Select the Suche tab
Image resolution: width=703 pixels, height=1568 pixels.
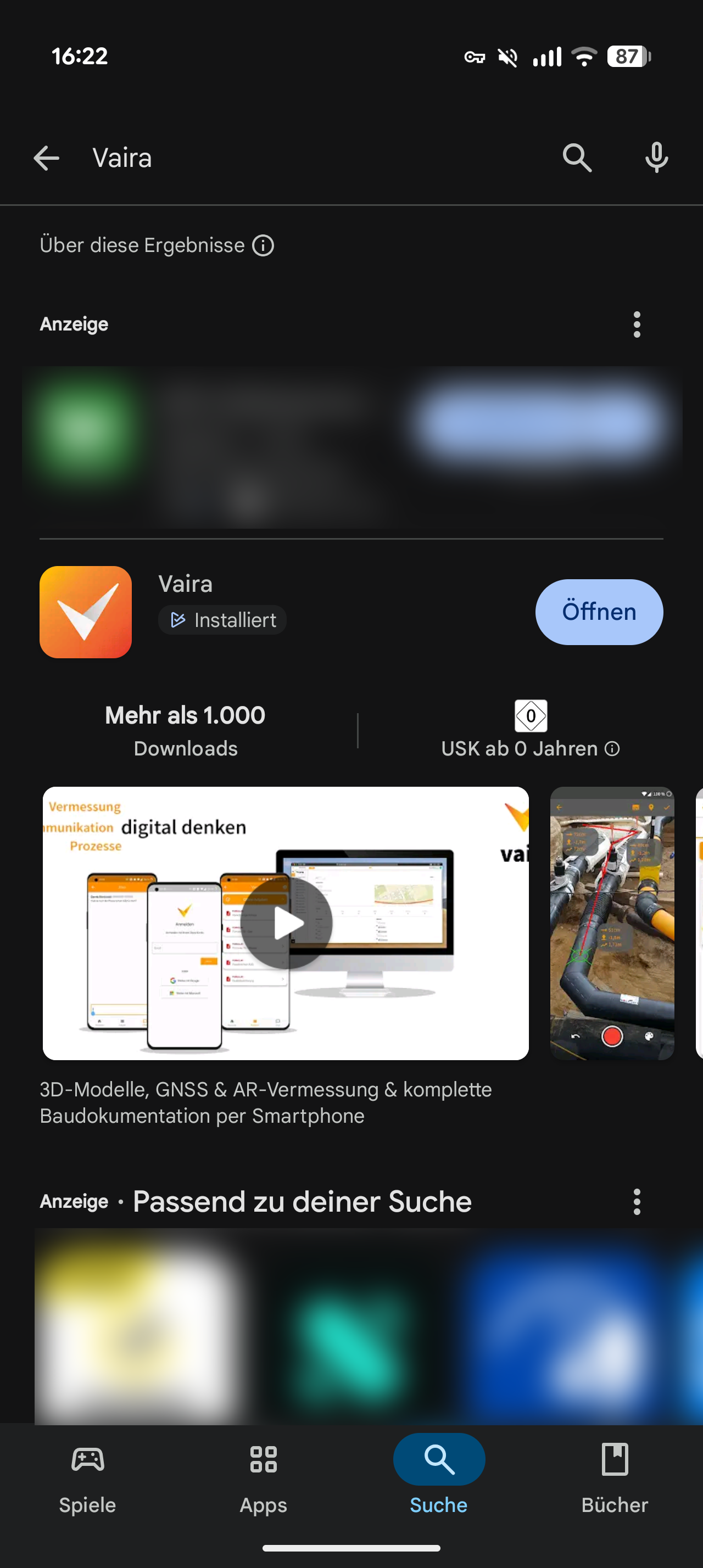[x=439, y=1473]
